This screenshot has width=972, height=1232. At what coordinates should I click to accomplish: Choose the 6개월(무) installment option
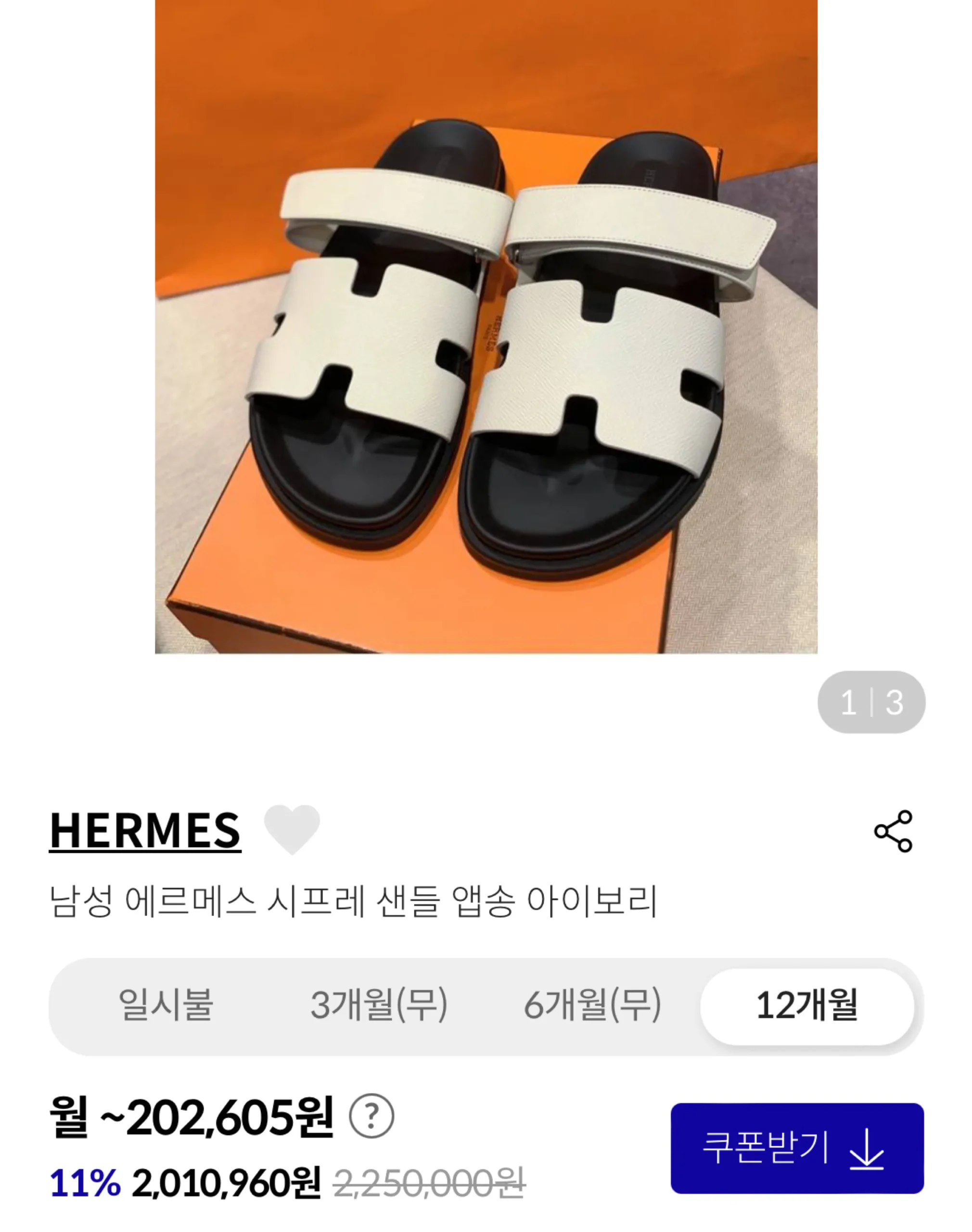(x=592, y=1005)
